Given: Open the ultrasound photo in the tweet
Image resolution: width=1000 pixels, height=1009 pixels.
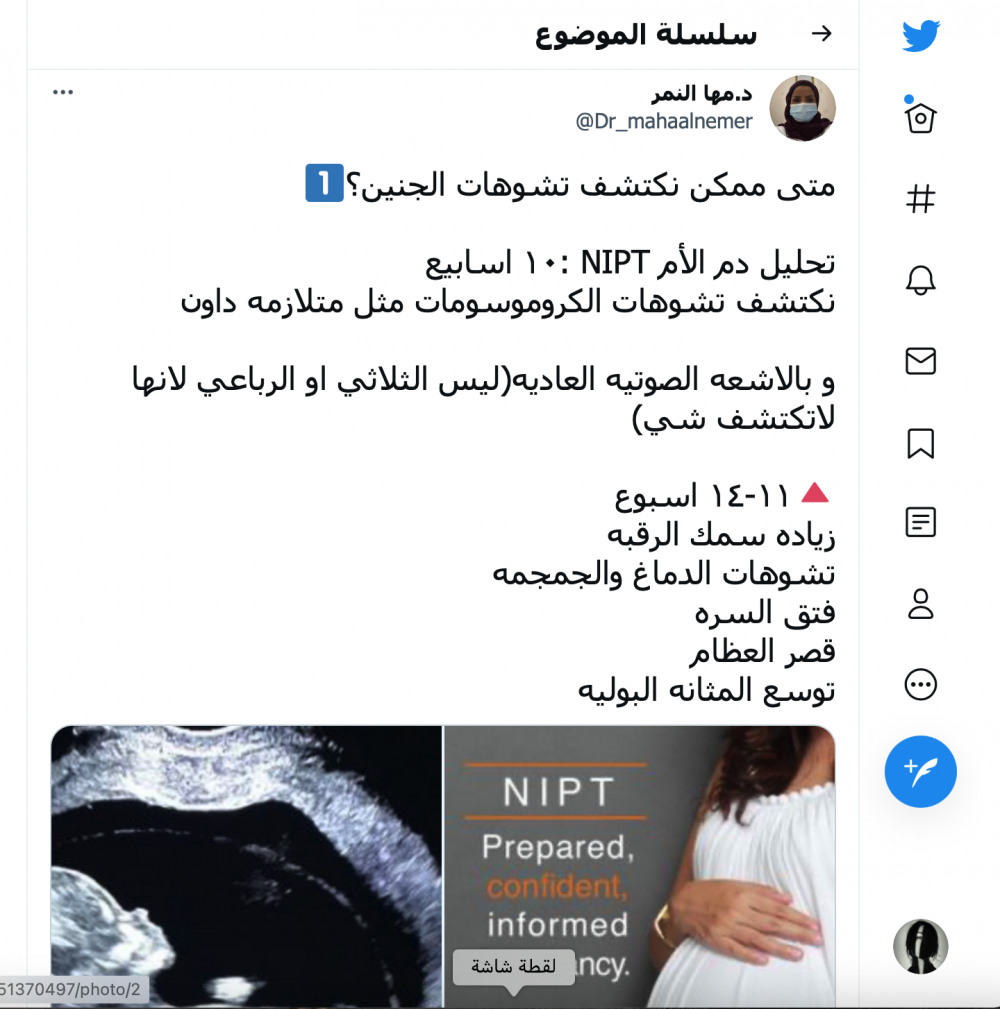Looking at the screenshot, I should click(246, 866).
